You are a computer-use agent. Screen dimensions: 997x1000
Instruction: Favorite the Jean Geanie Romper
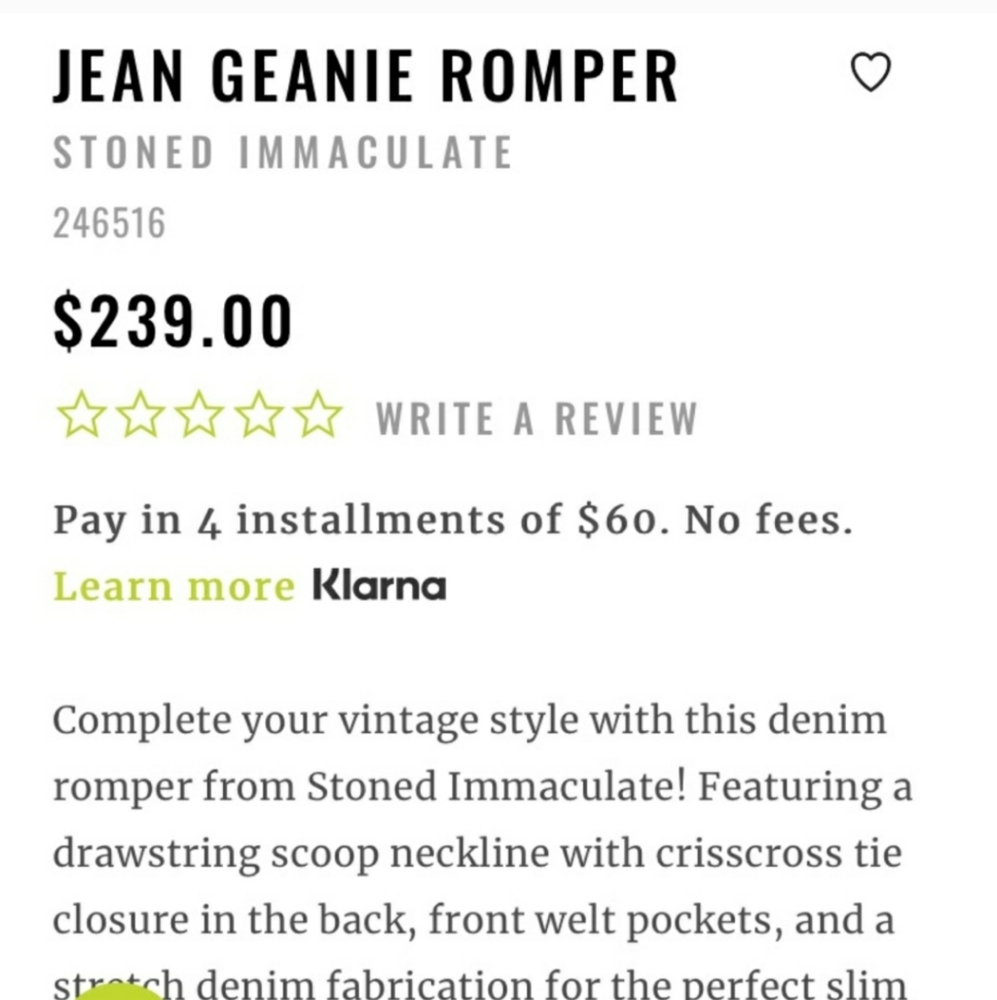click(871, 72)
